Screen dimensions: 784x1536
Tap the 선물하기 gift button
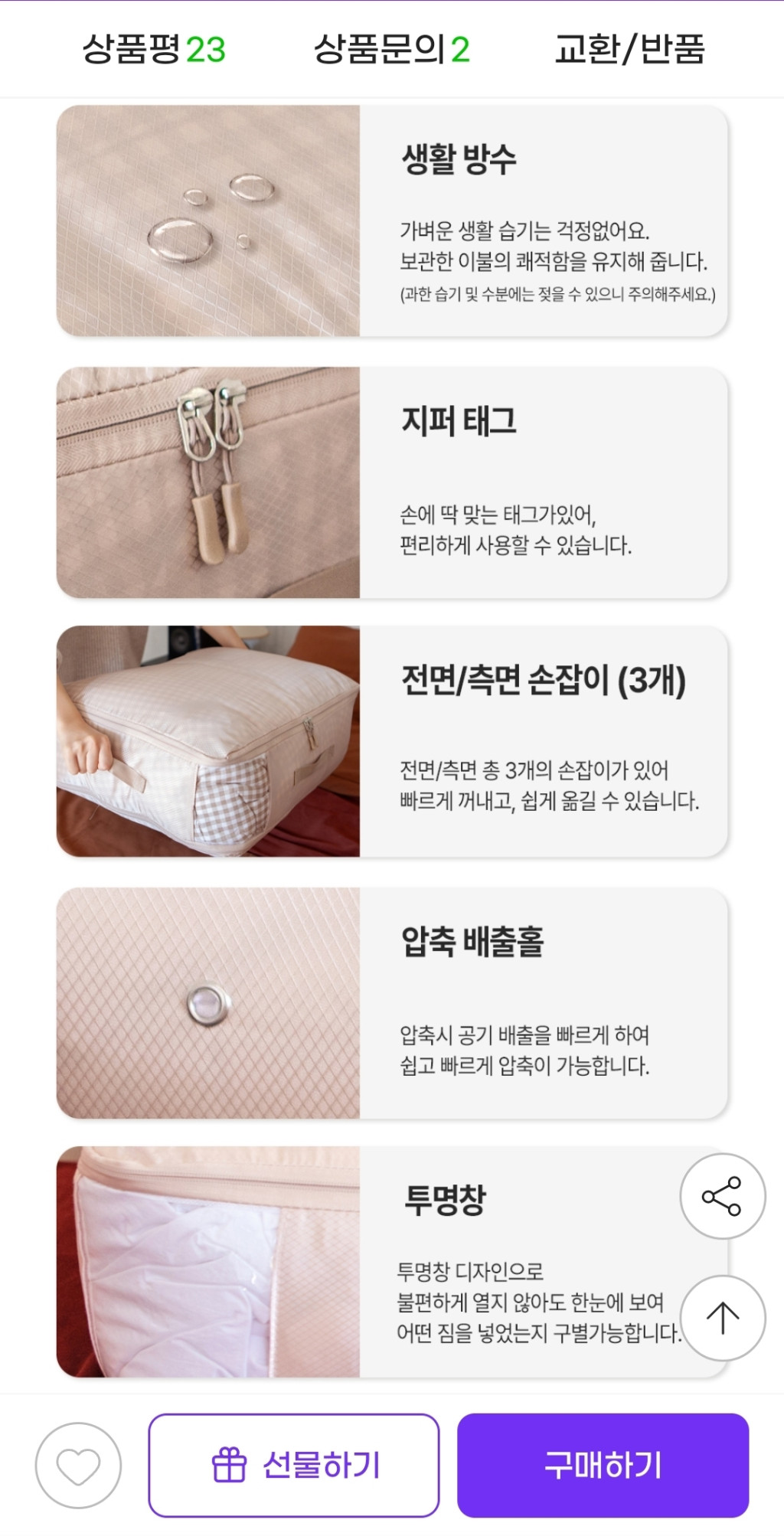tap(294, 1466)
